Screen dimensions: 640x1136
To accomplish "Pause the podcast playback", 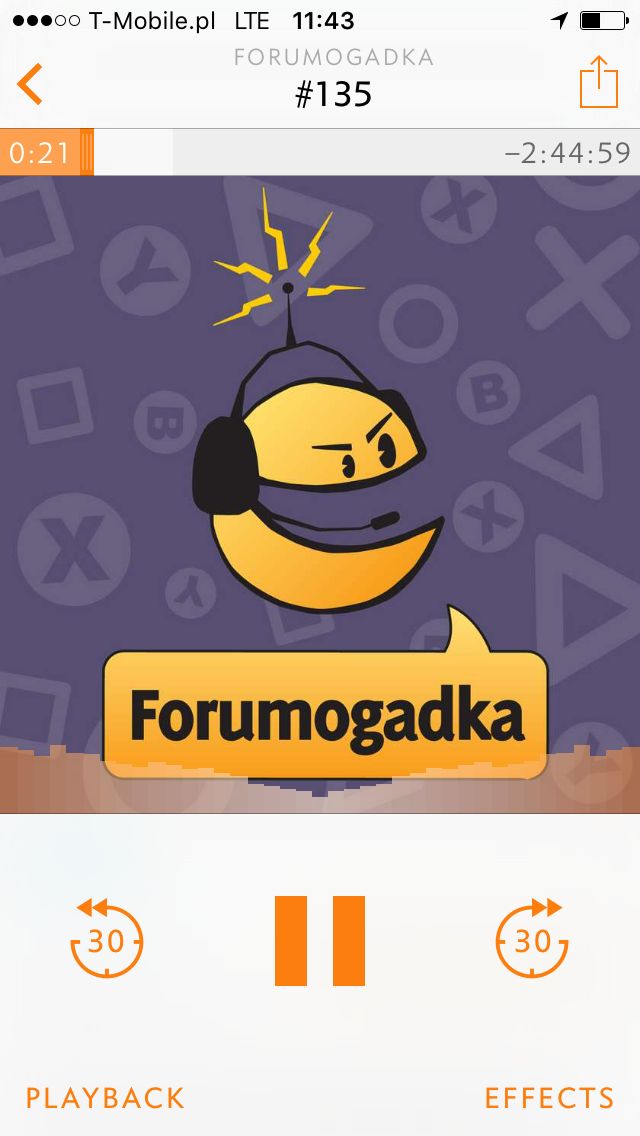I will (x=320, y=940).
